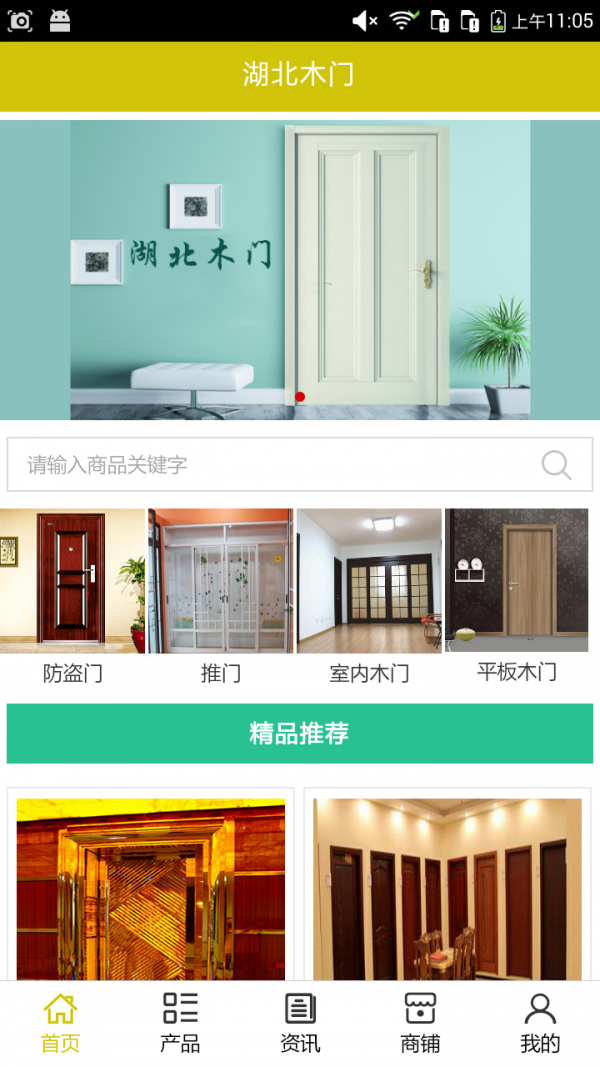
Task: Switch to the 我的 tab
Action: tap(540, 1023)
